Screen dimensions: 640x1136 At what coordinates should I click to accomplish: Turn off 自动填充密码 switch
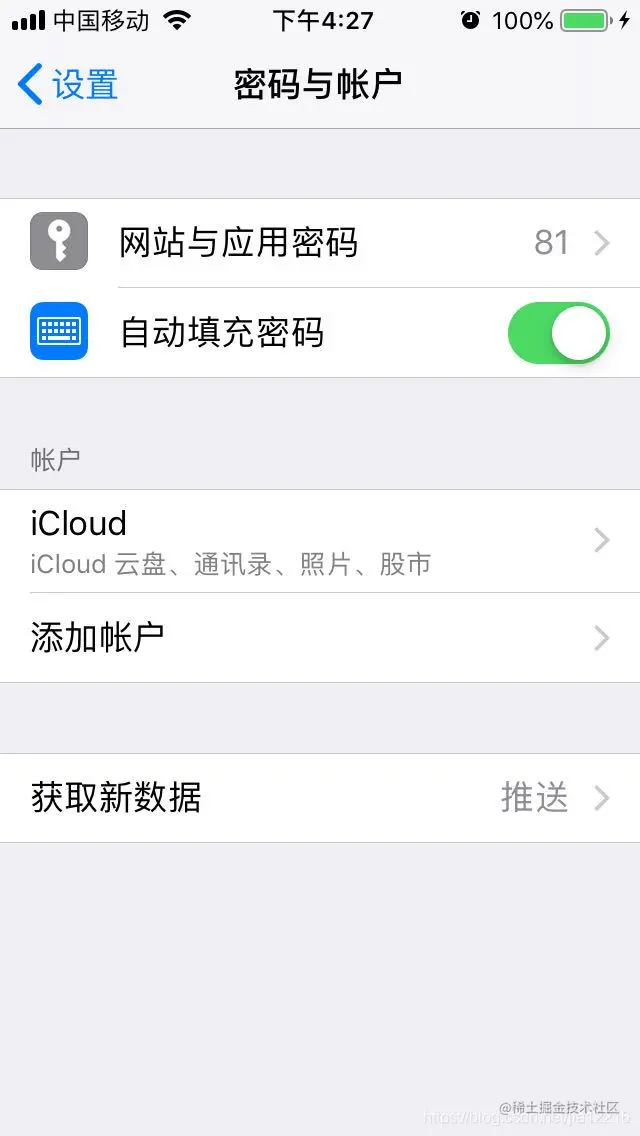(558, 333)
